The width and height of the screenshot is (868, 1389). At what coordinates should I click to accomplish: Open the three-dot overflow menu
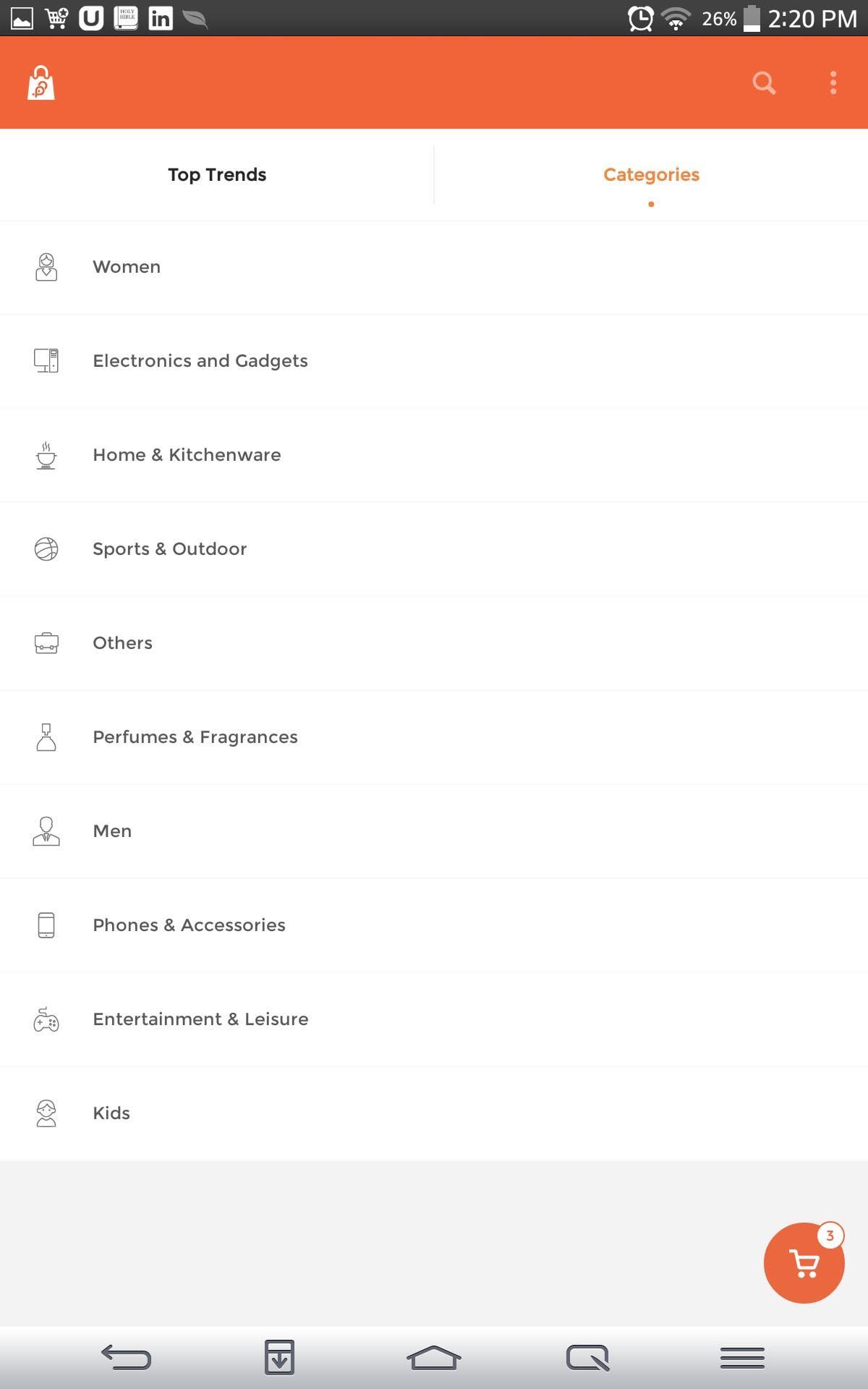(x=833, y=83)
